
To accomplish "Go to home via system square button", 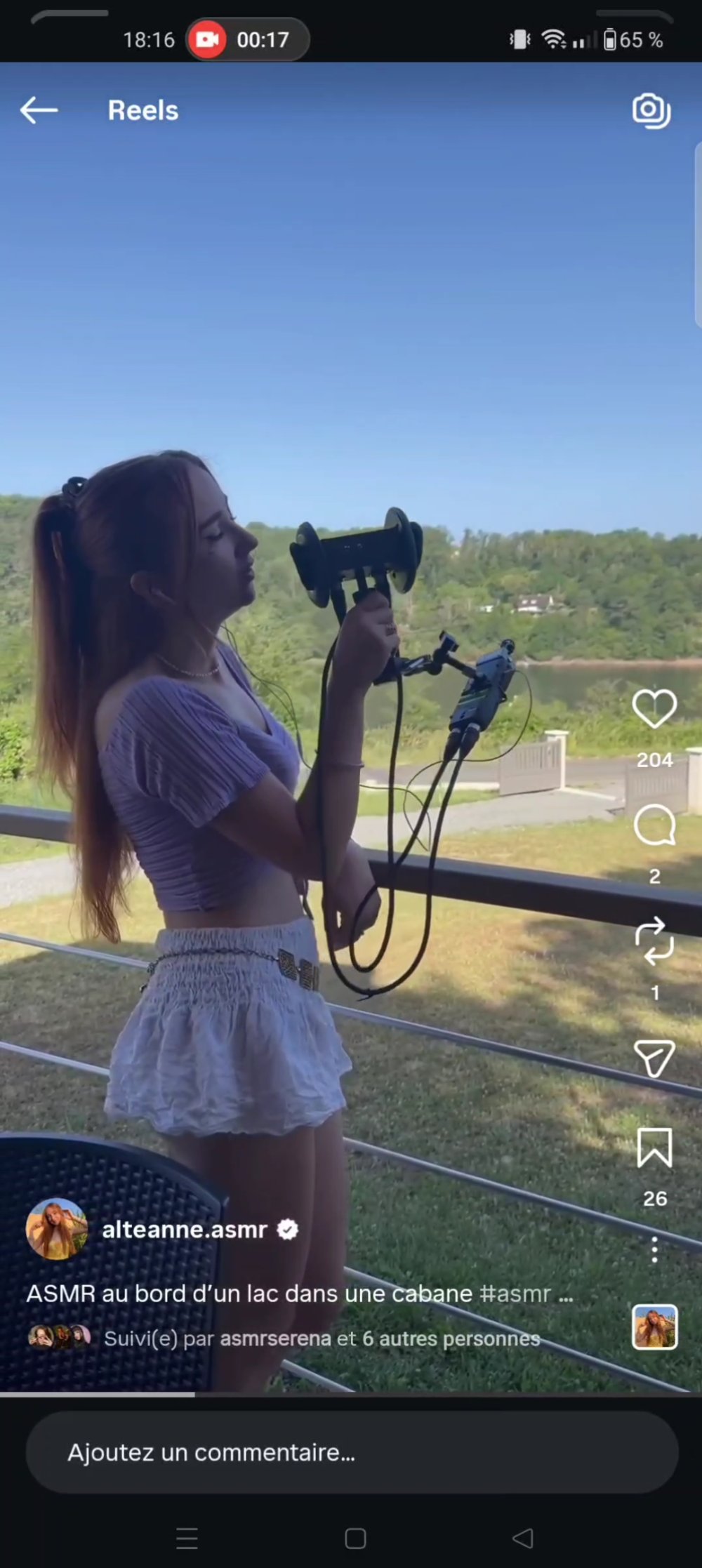I will click(355, 1539).
